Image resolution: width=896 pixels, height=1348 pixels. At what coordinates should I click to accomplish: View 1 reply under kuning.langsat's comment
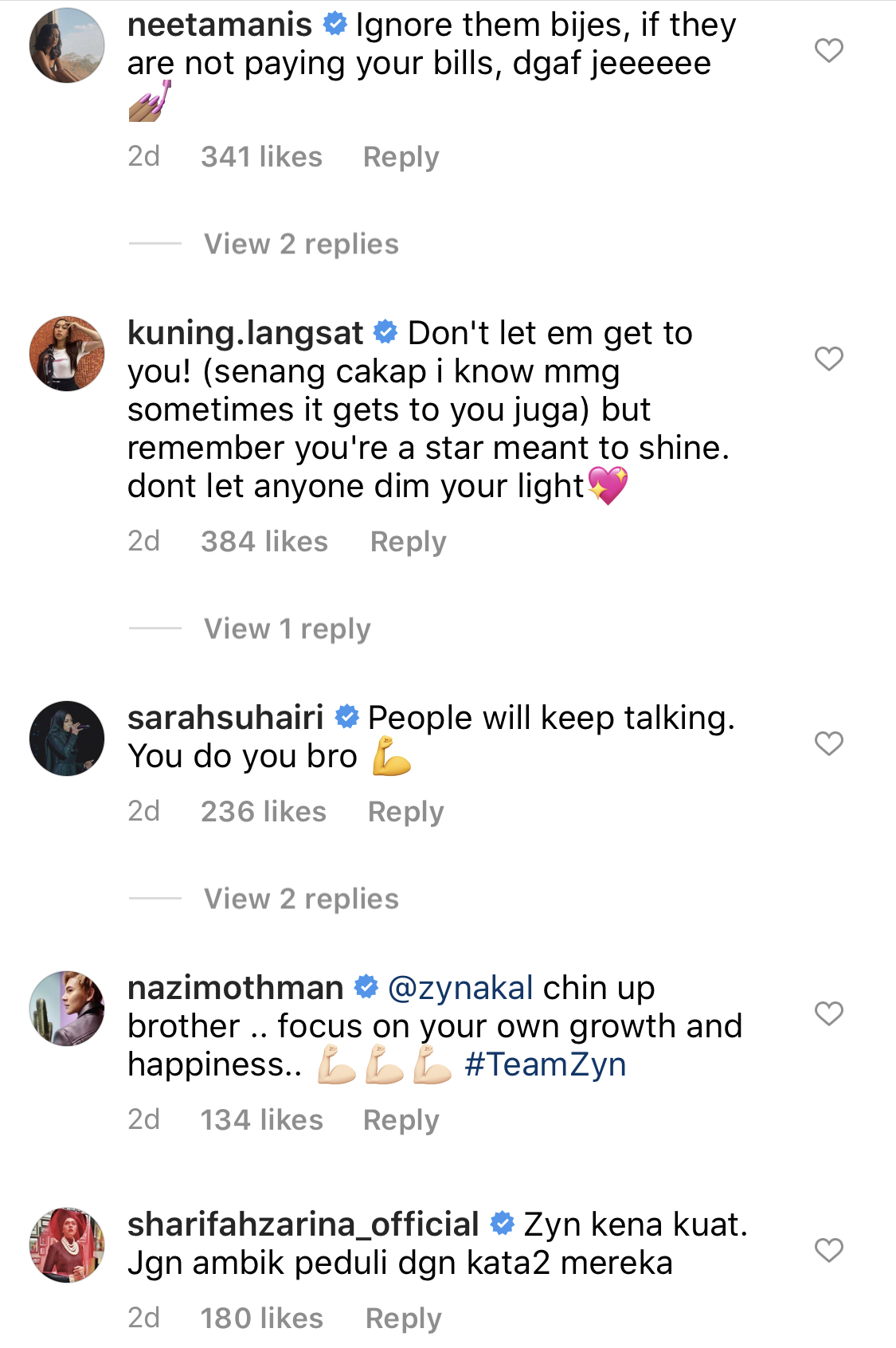pos(287,629)
